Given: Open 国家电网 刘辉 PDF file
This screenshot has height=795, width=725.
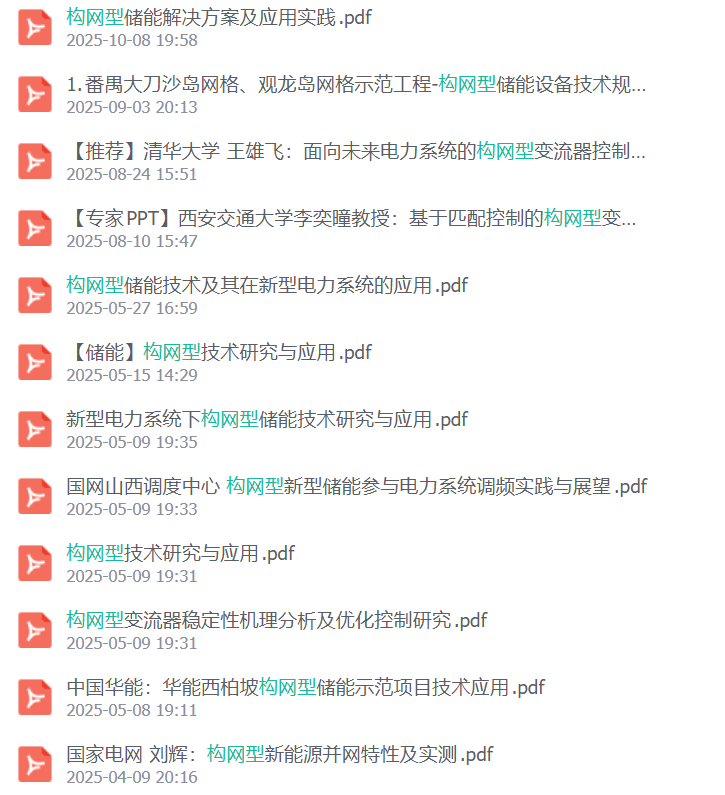Looking at the screenshot, I should pos(280,755).
